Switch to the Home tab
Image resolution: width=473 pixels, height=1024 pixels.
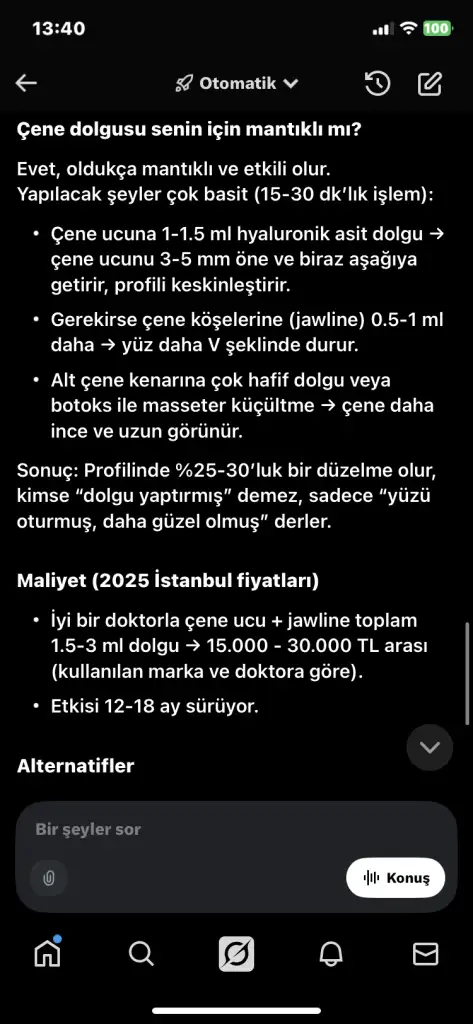(47, 954)
